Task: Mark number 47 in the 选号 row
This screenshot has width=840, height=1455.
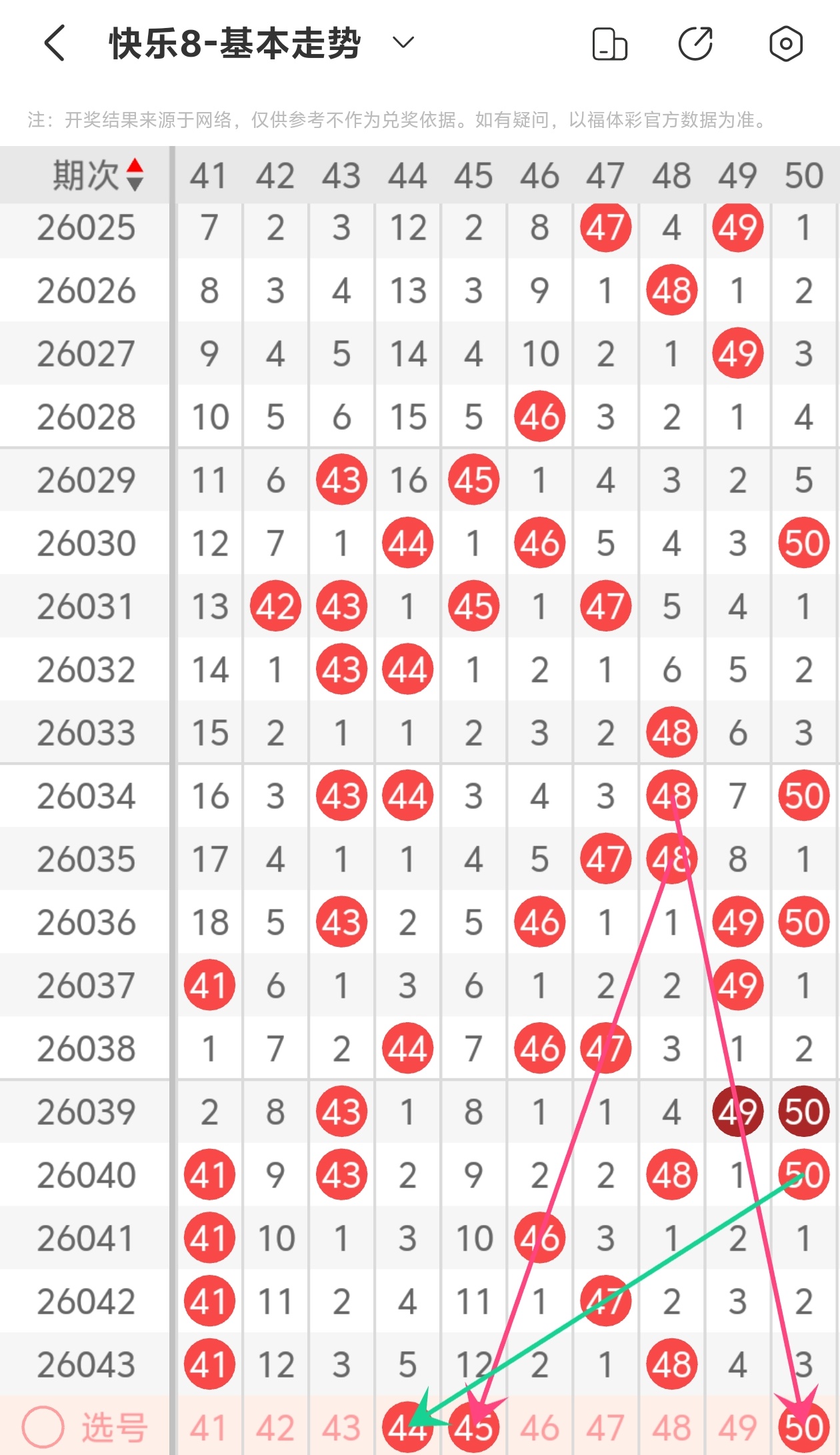Action: 605,1428
